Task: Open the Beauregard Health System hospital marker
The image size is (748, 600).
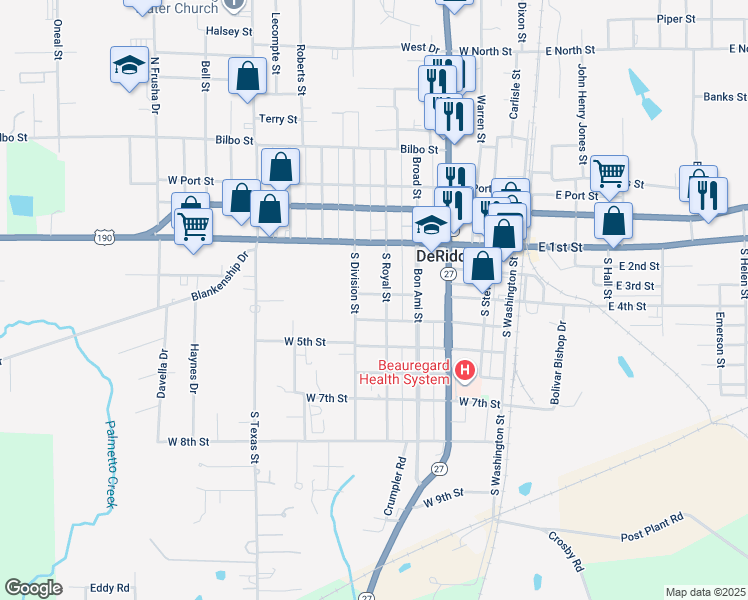Action: (465, 372)
